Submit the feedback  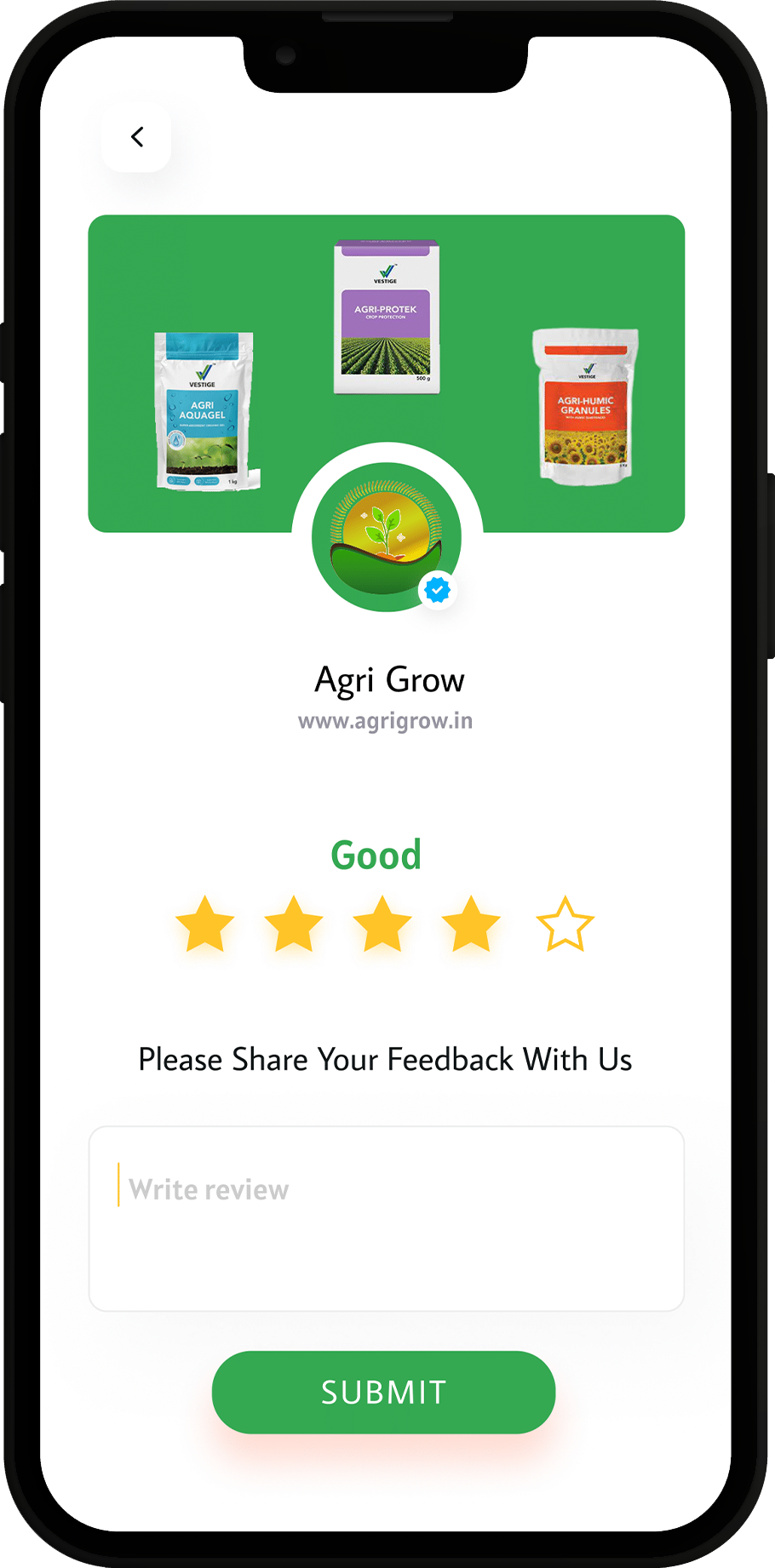383,1392
